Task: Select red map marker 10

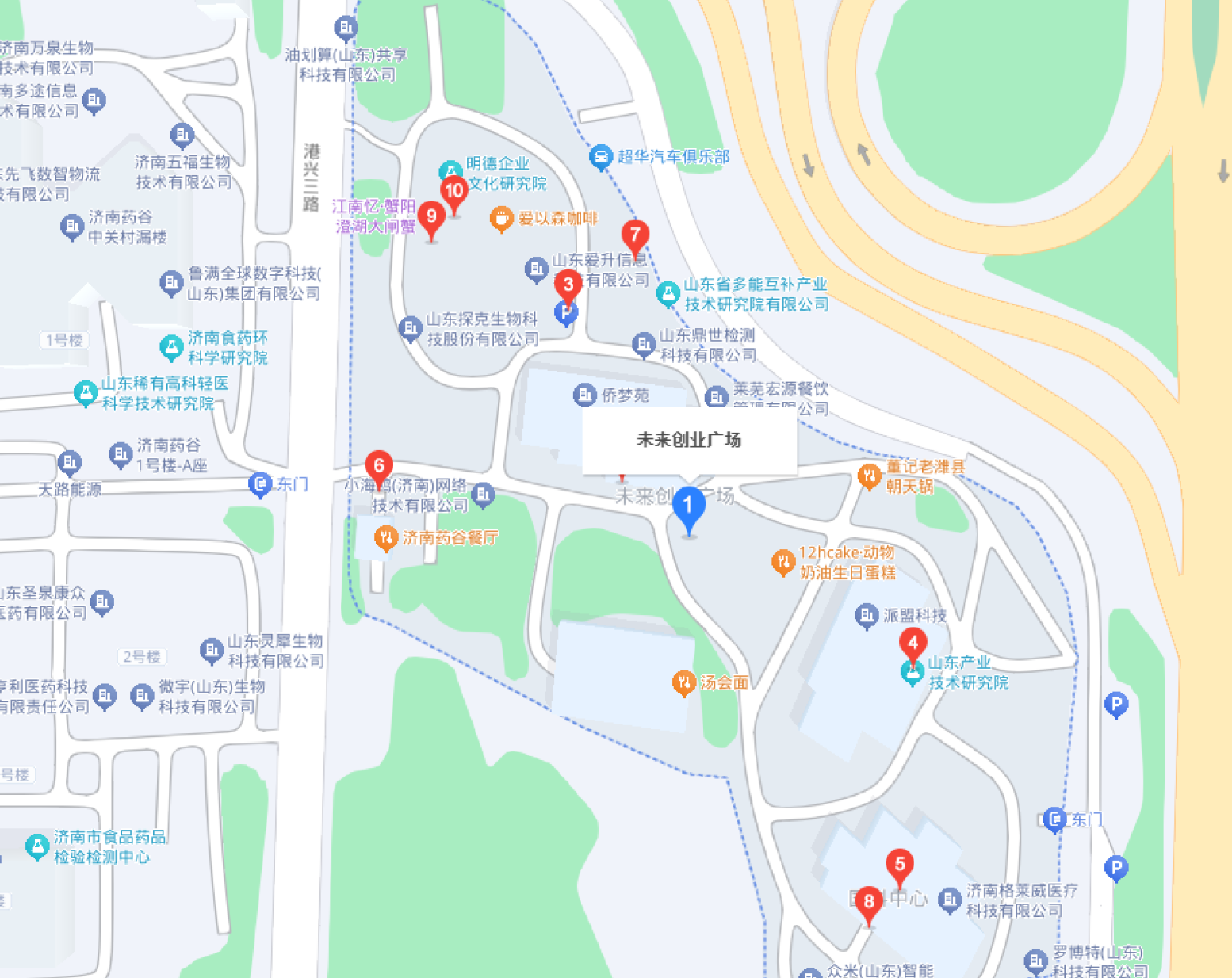Action: click(453, 191)
